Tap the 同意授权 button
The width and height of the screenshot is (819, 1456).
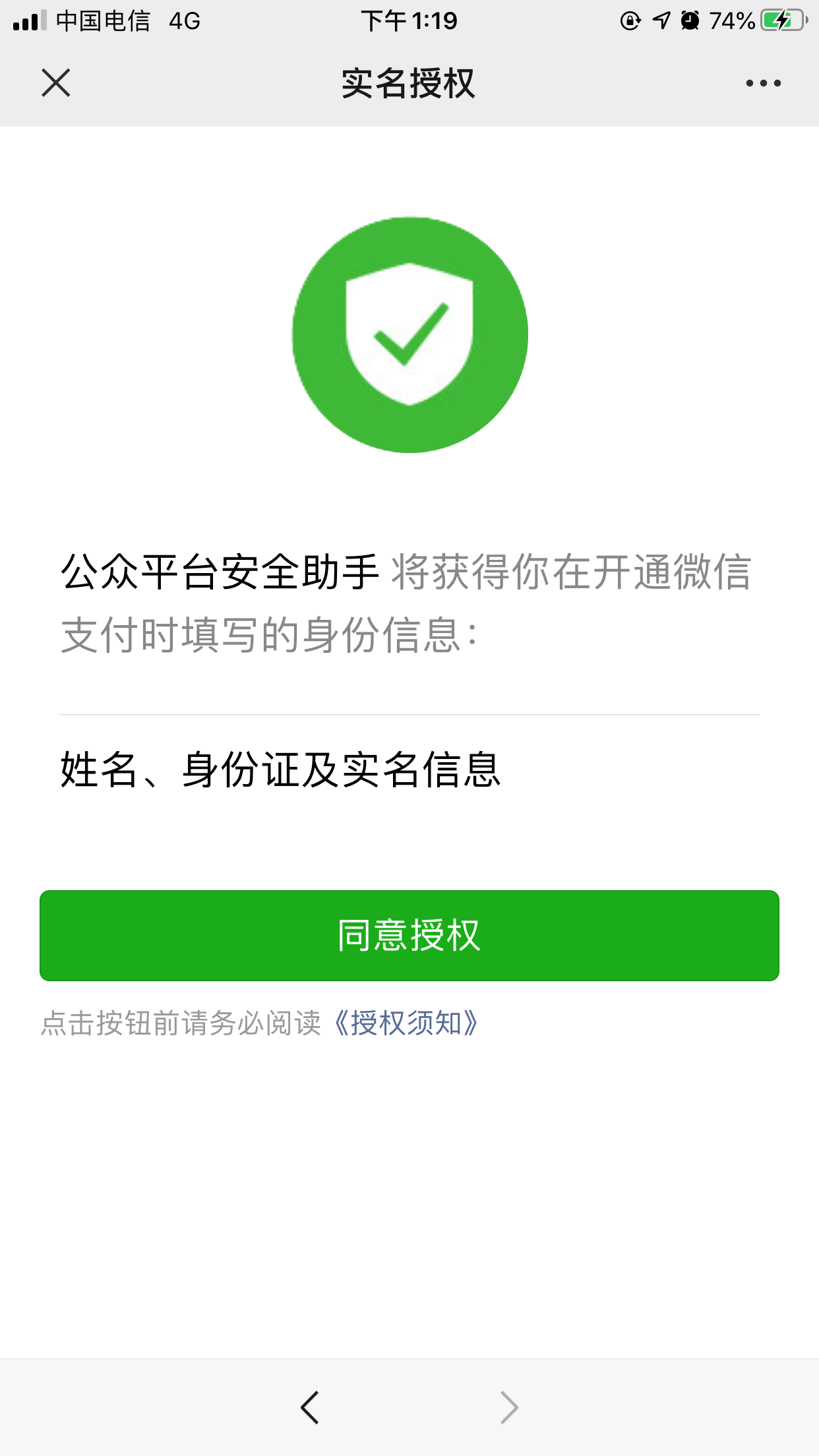409,935
